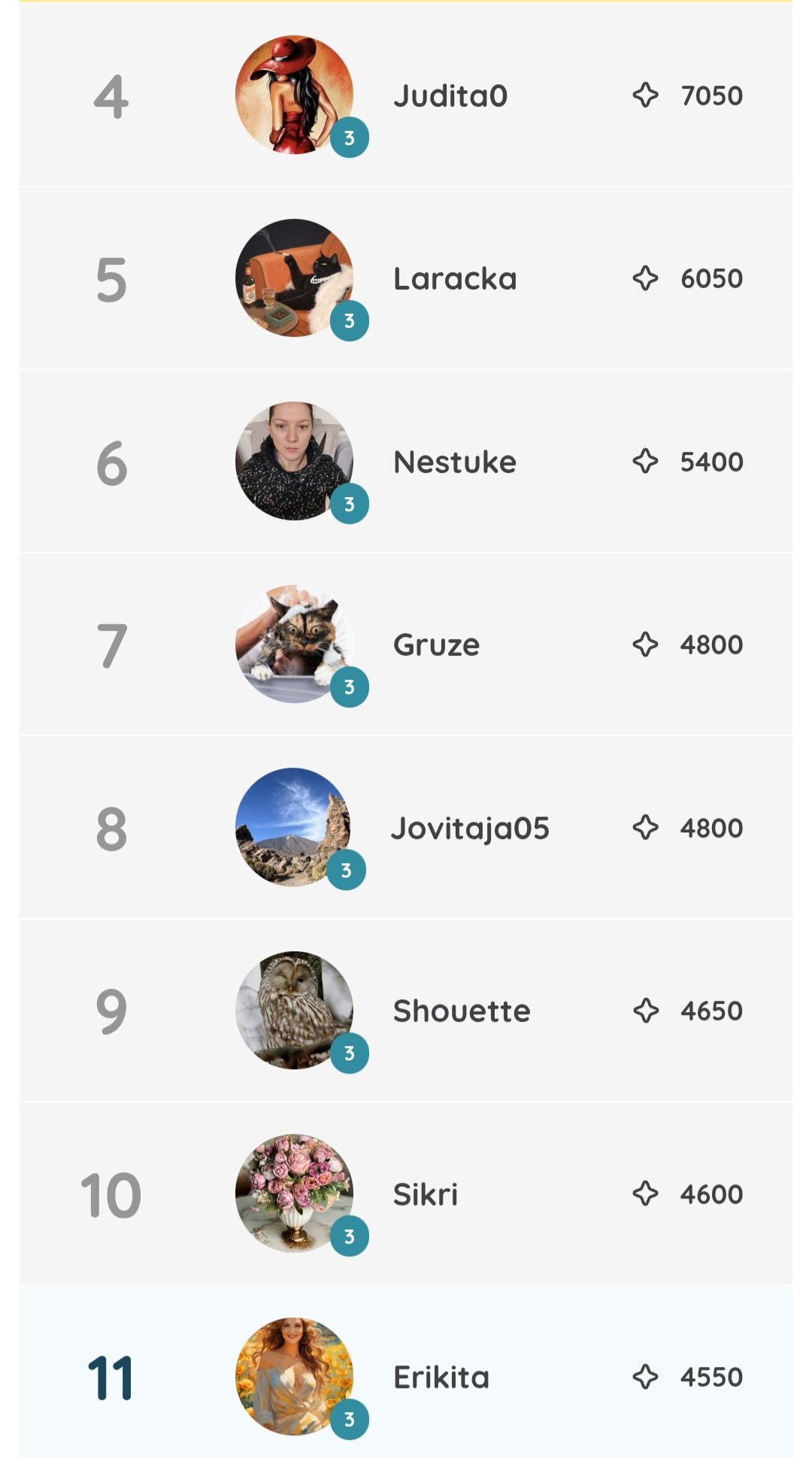
Task: Select Nestuke in the ranking list
Action: click(406, 461)
